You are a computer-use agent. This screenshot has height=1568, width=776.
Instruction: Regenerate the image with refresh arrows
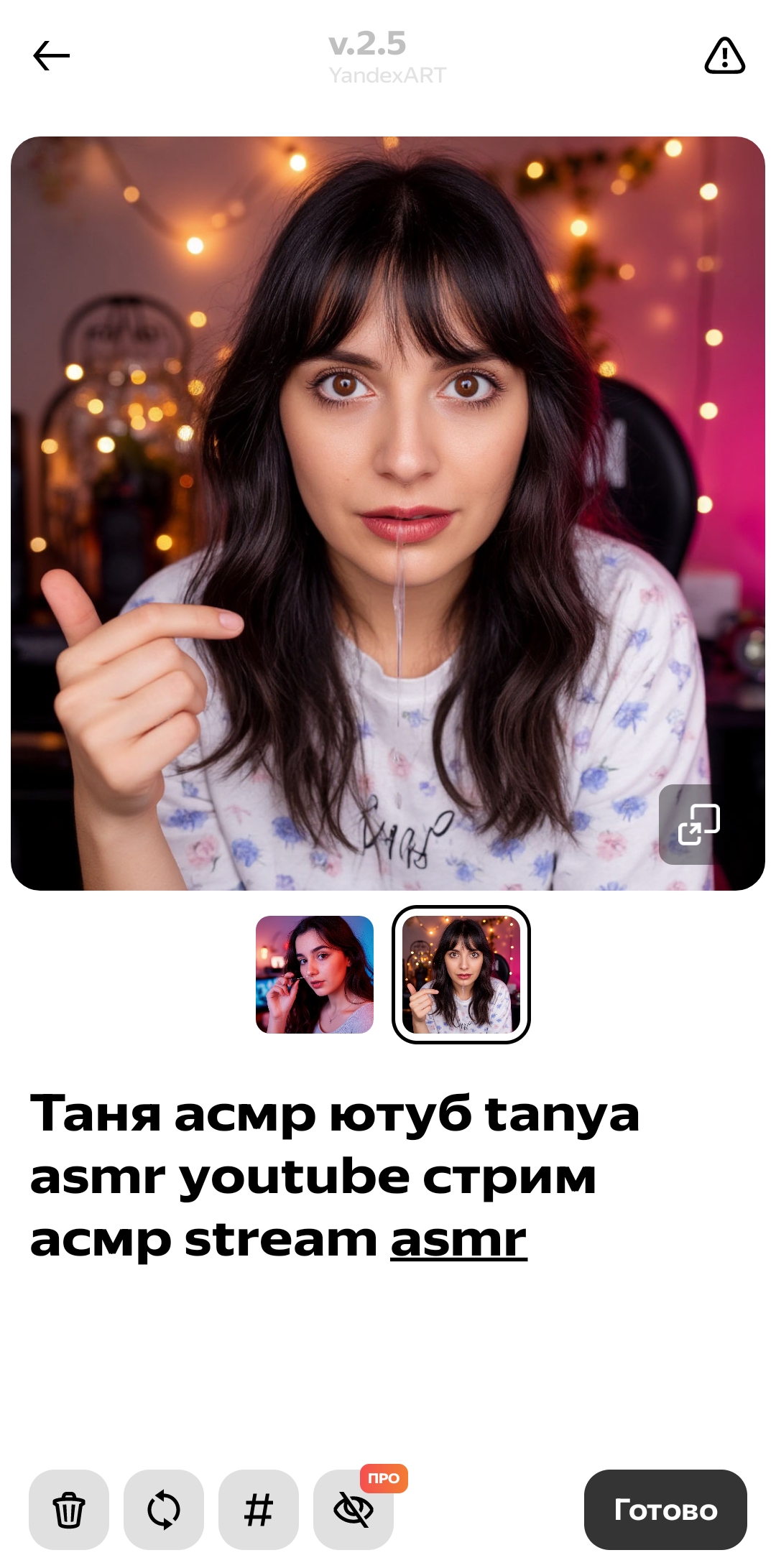click(x=164, y=1510)
